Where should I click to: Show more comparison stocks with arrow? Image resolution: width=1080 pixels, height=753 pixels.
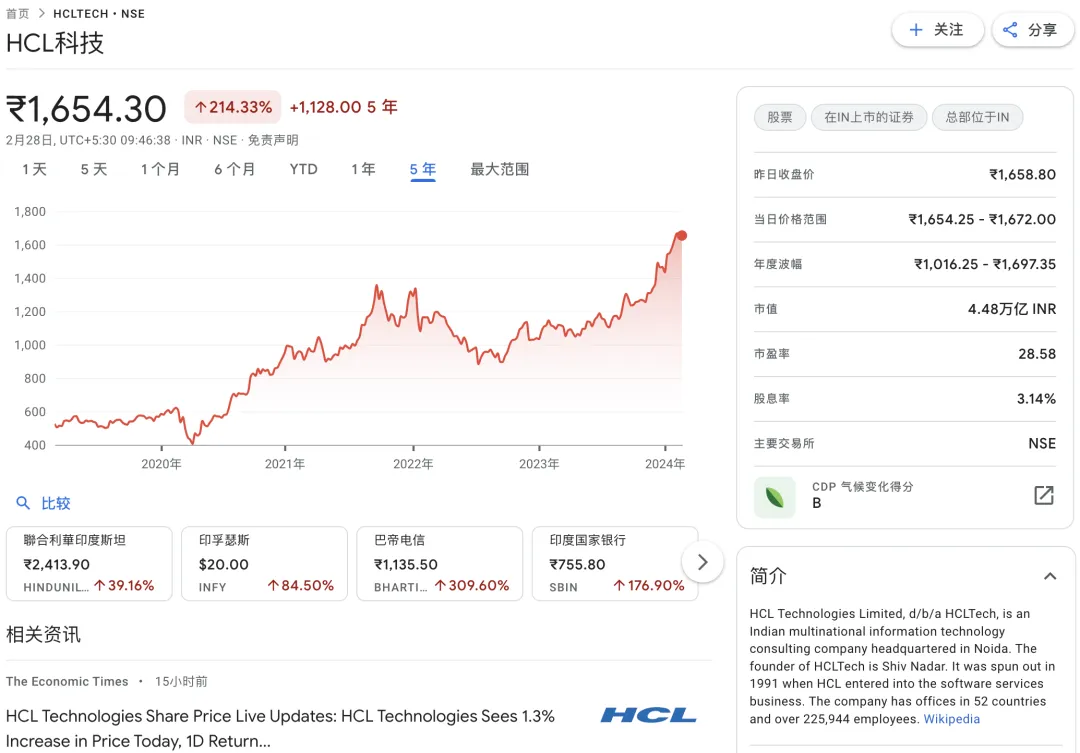point(702,562)
